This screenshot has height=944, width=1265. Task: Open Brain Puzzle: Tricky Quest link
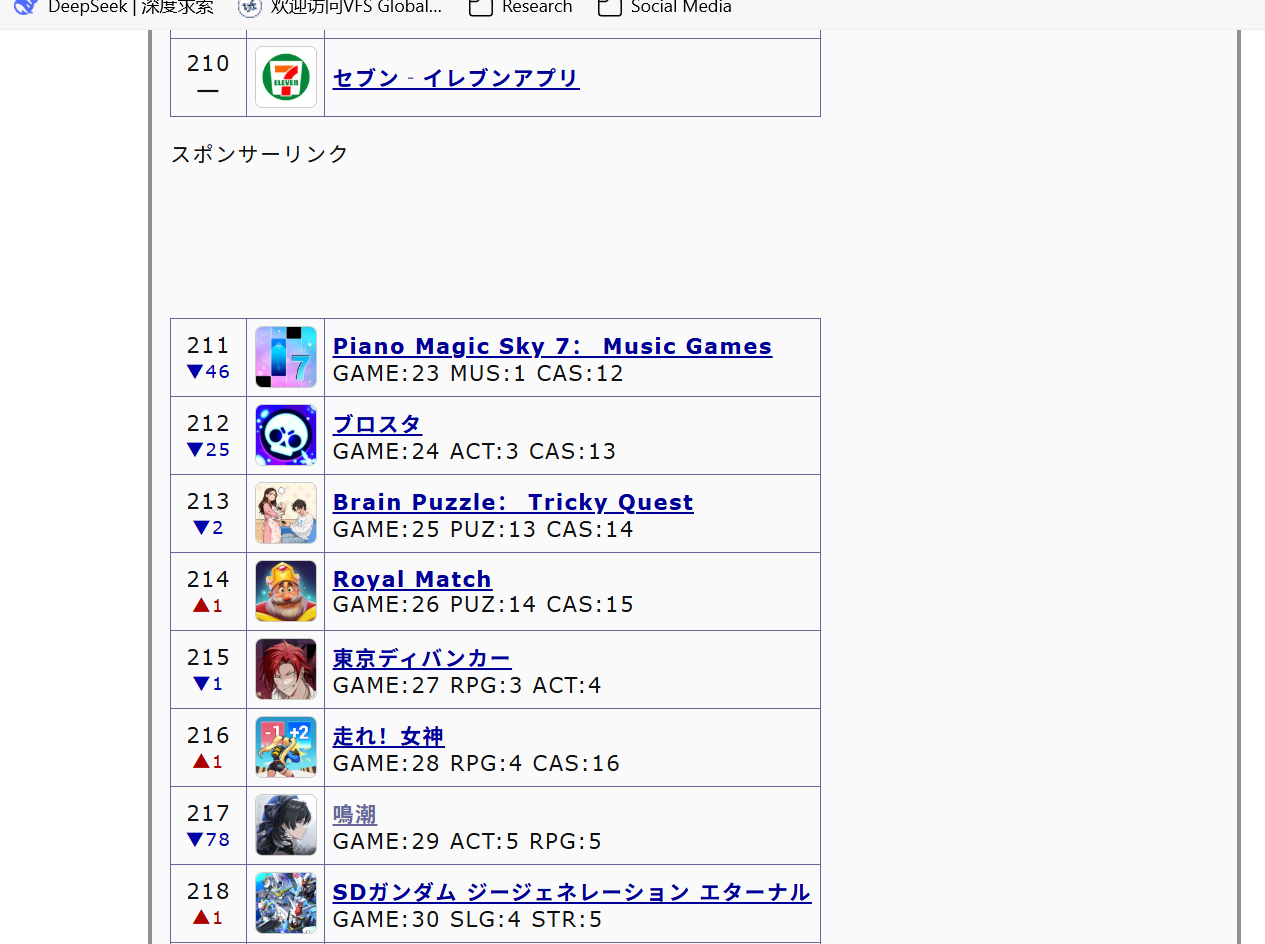pyautogui.click(x=512, y=502)
